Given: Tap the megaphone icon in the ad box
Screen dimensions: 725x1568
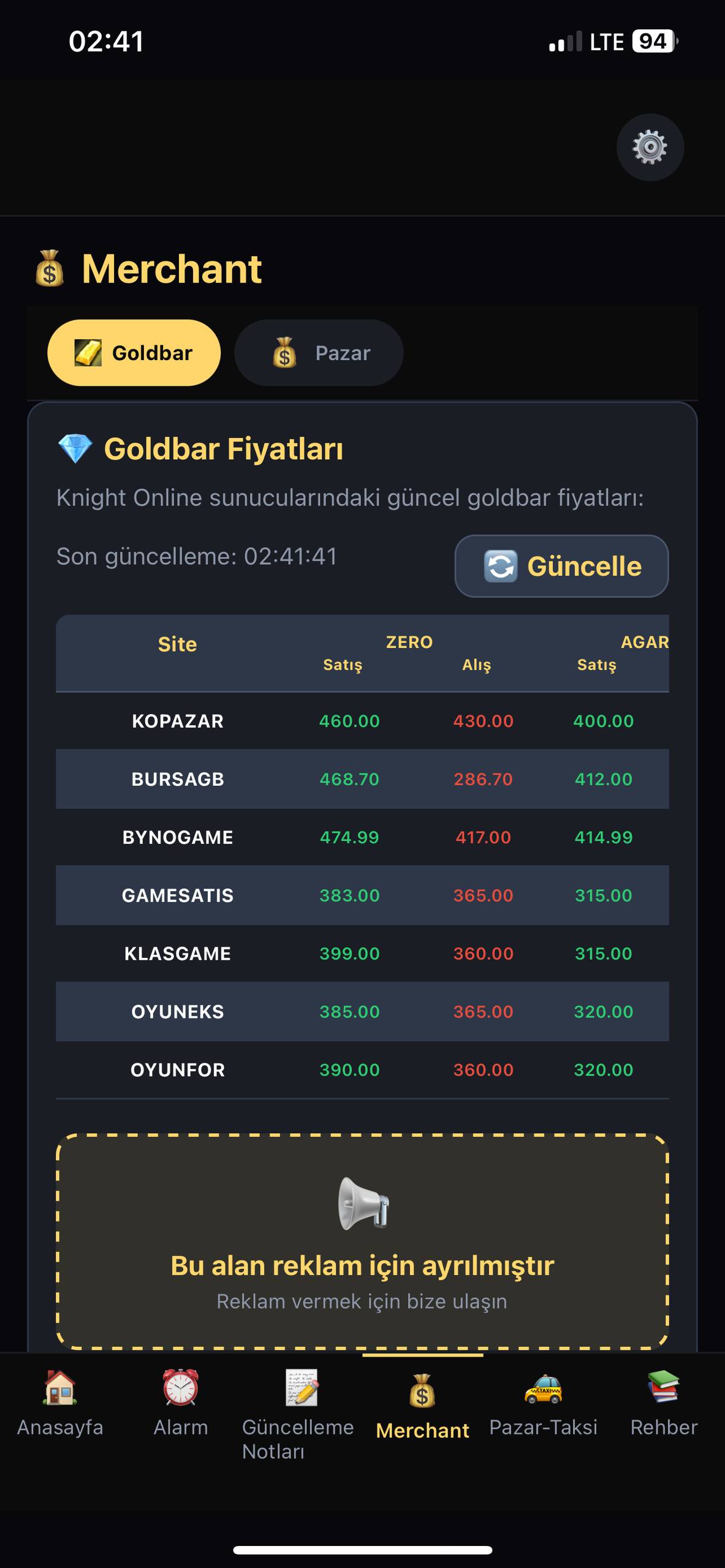Looking at the screenshot, I should click(x=362, y=1204).
